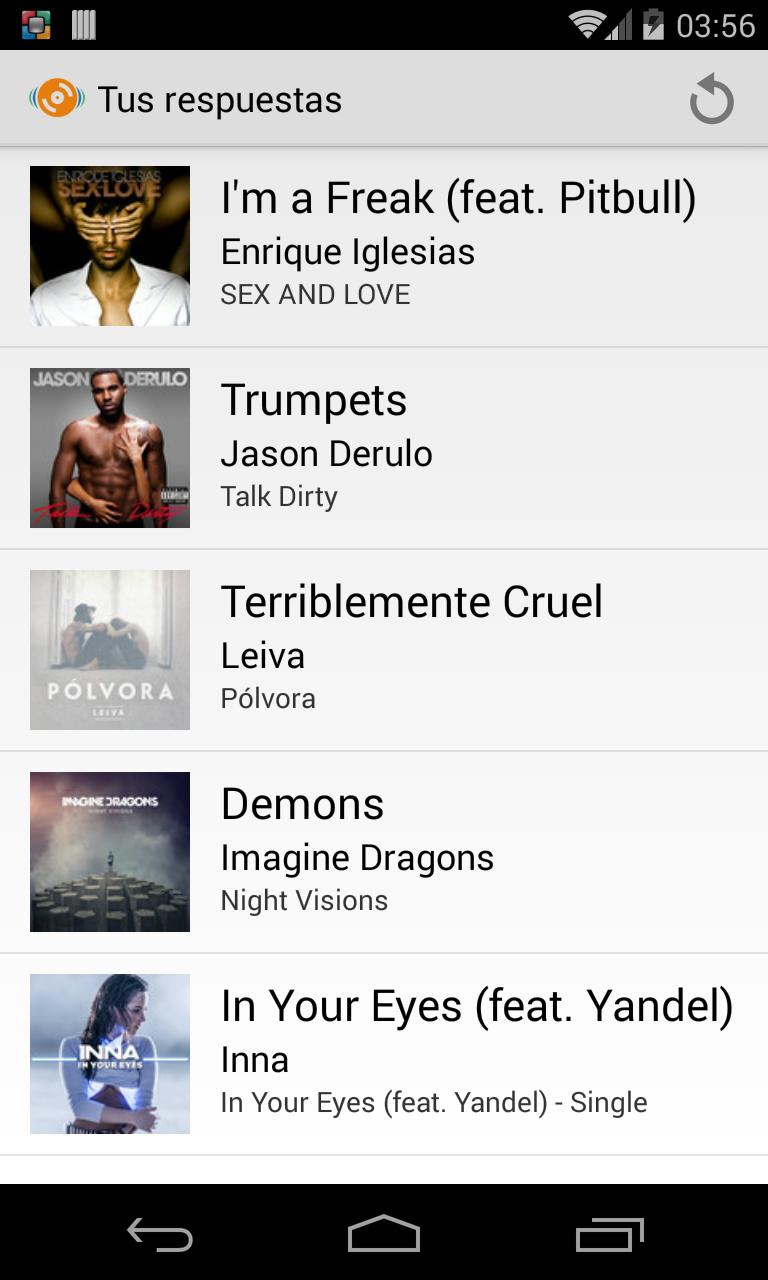
Task: Tap the Night Visions album cover
Action: click(109, 851)
